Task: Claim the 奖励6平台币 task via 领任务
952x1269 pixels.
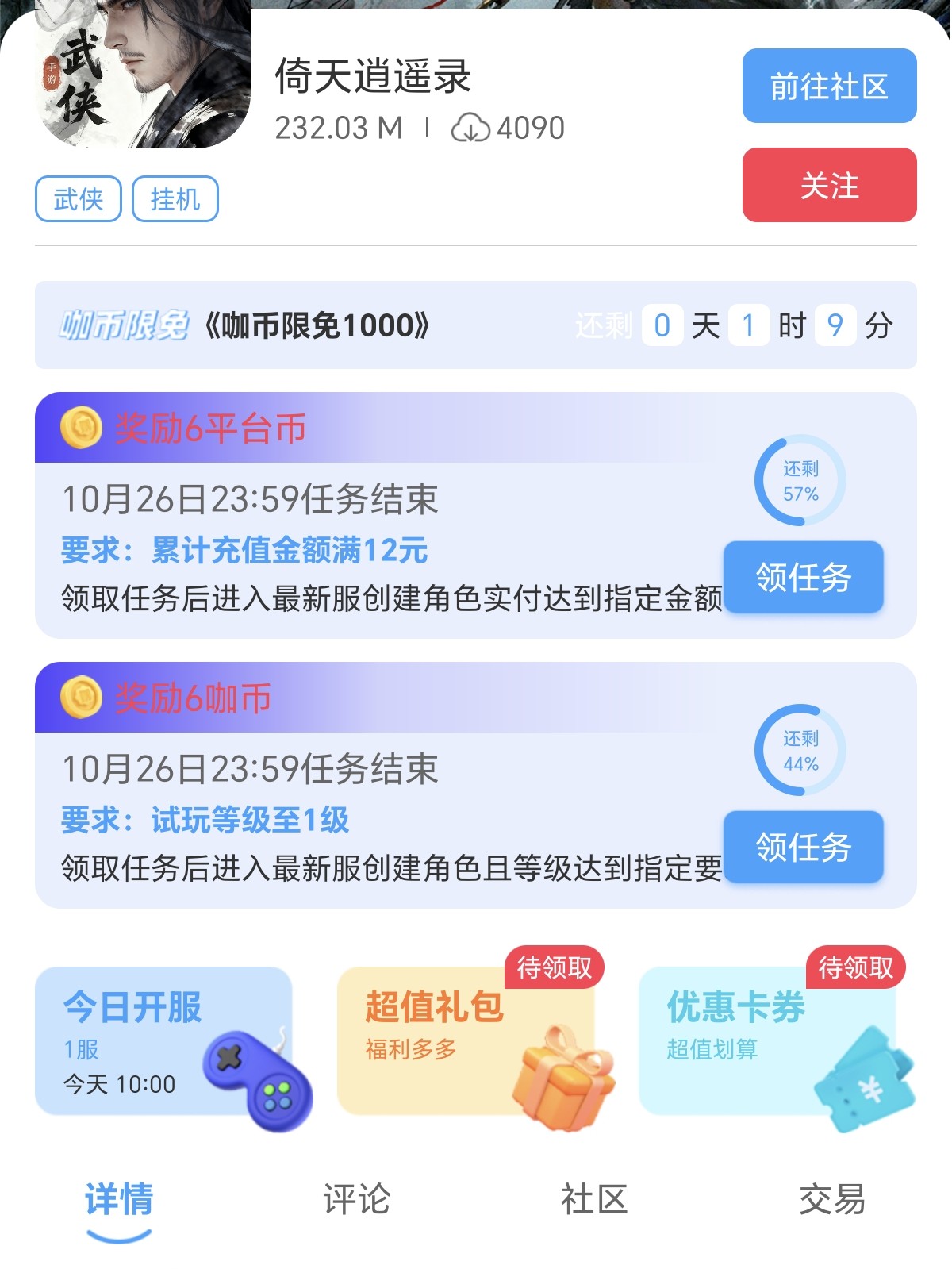Action: point(803,577)
